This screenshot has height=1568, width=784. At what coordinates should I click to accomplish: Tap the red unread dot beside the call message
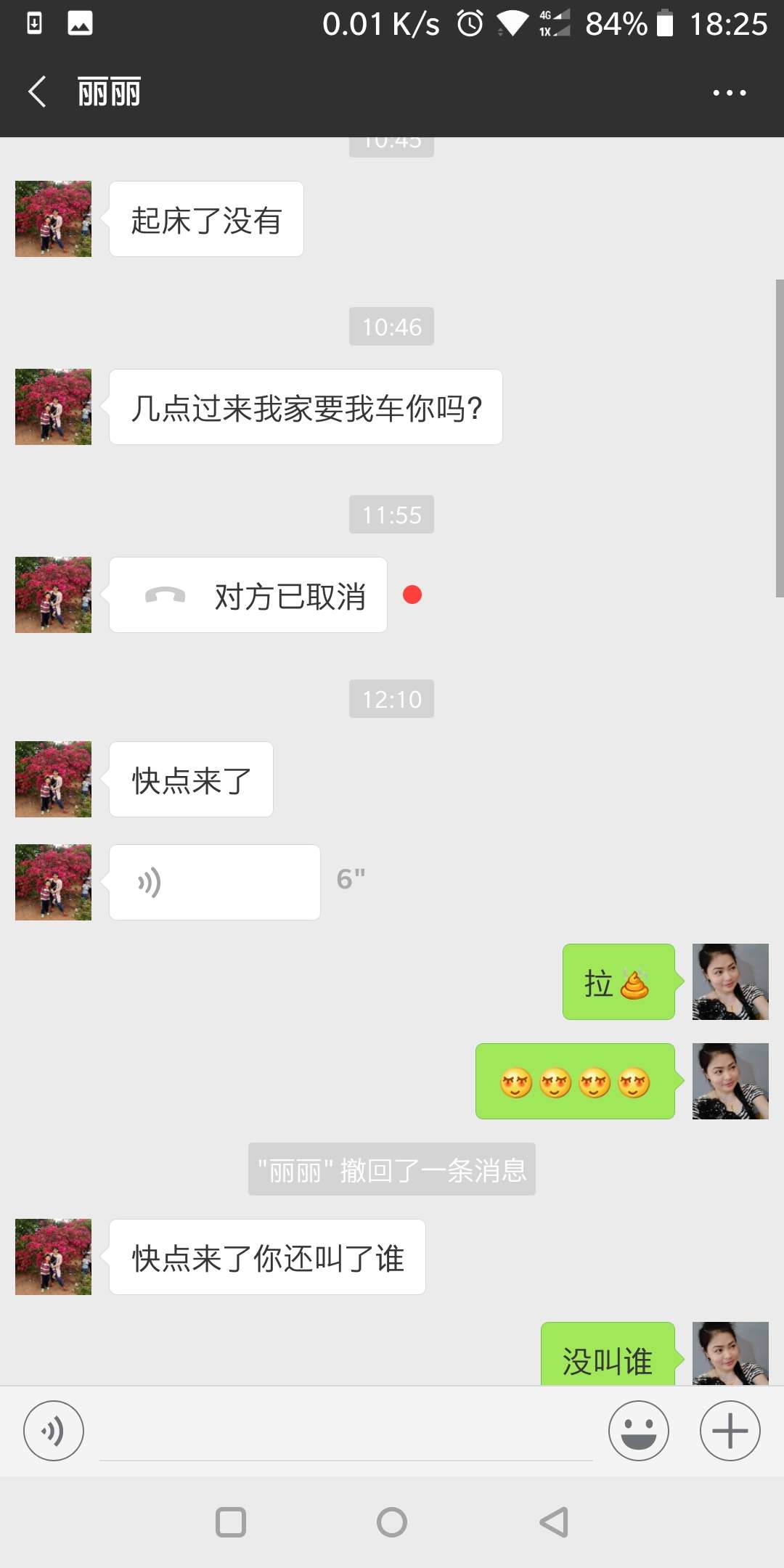414,595
